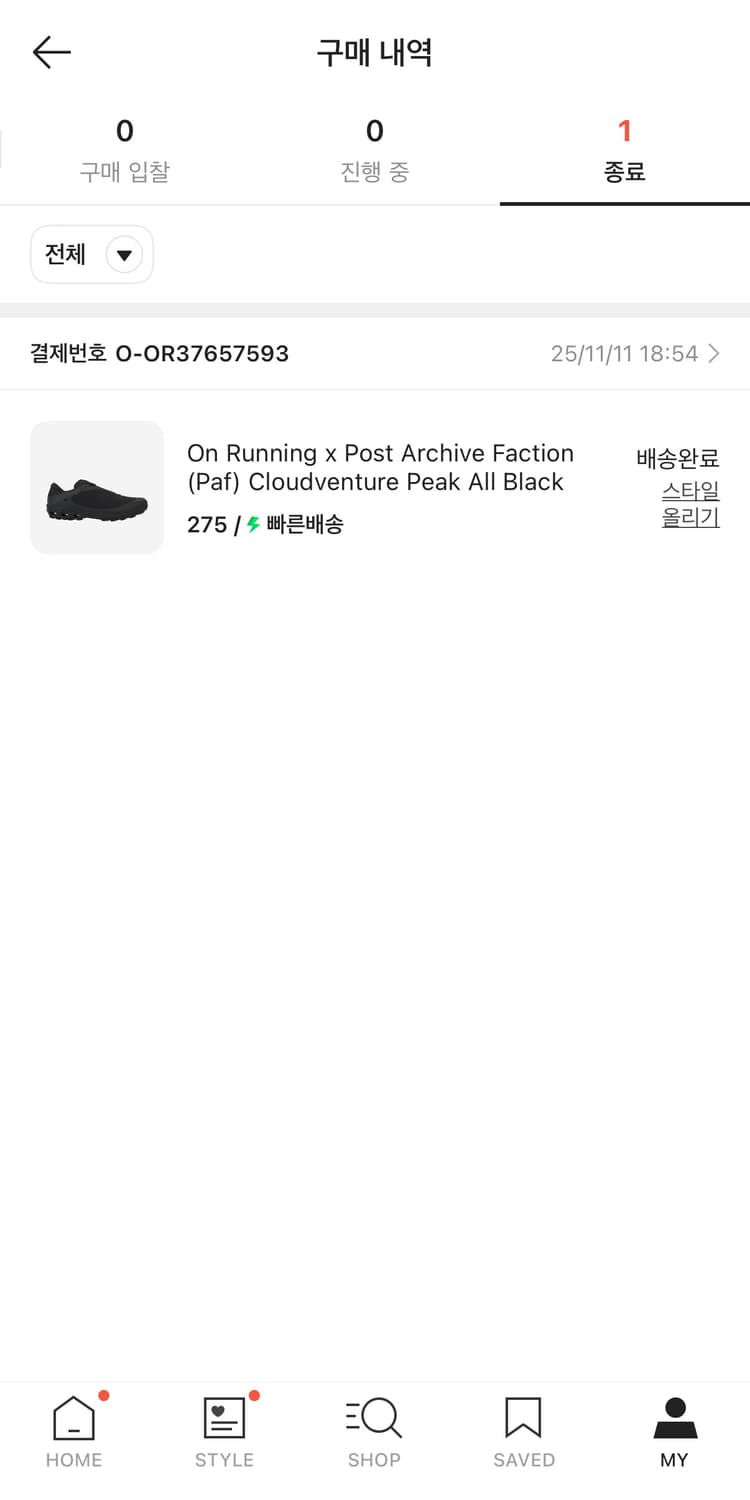Image resolution: width=750 pixels, height=1500 pixels.
Task: Click the order date 25/11/11 18:54
Action: (x=626, y=353)
